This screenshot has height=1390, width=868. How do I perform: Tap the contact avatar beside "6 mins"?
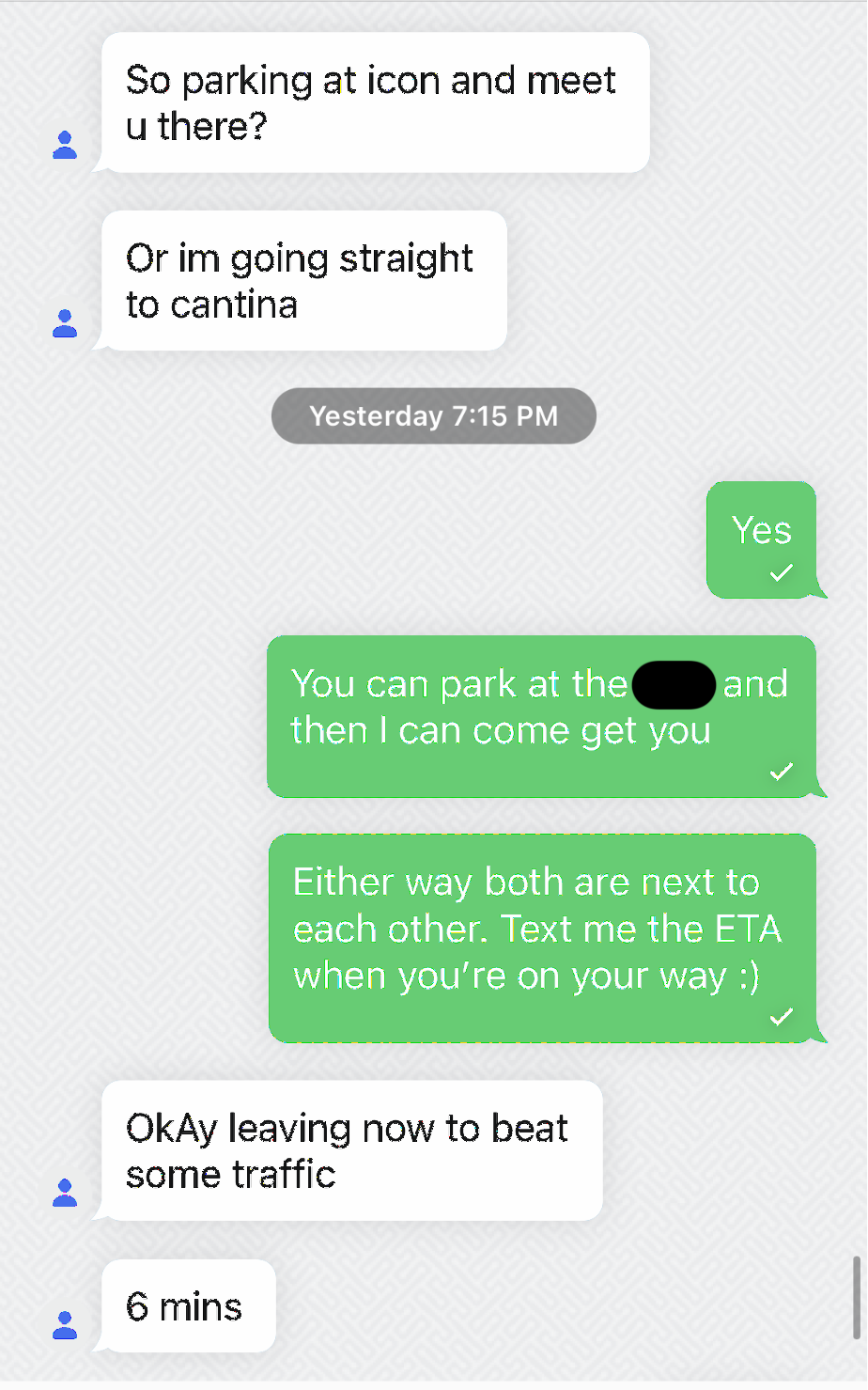[65, 1325]
